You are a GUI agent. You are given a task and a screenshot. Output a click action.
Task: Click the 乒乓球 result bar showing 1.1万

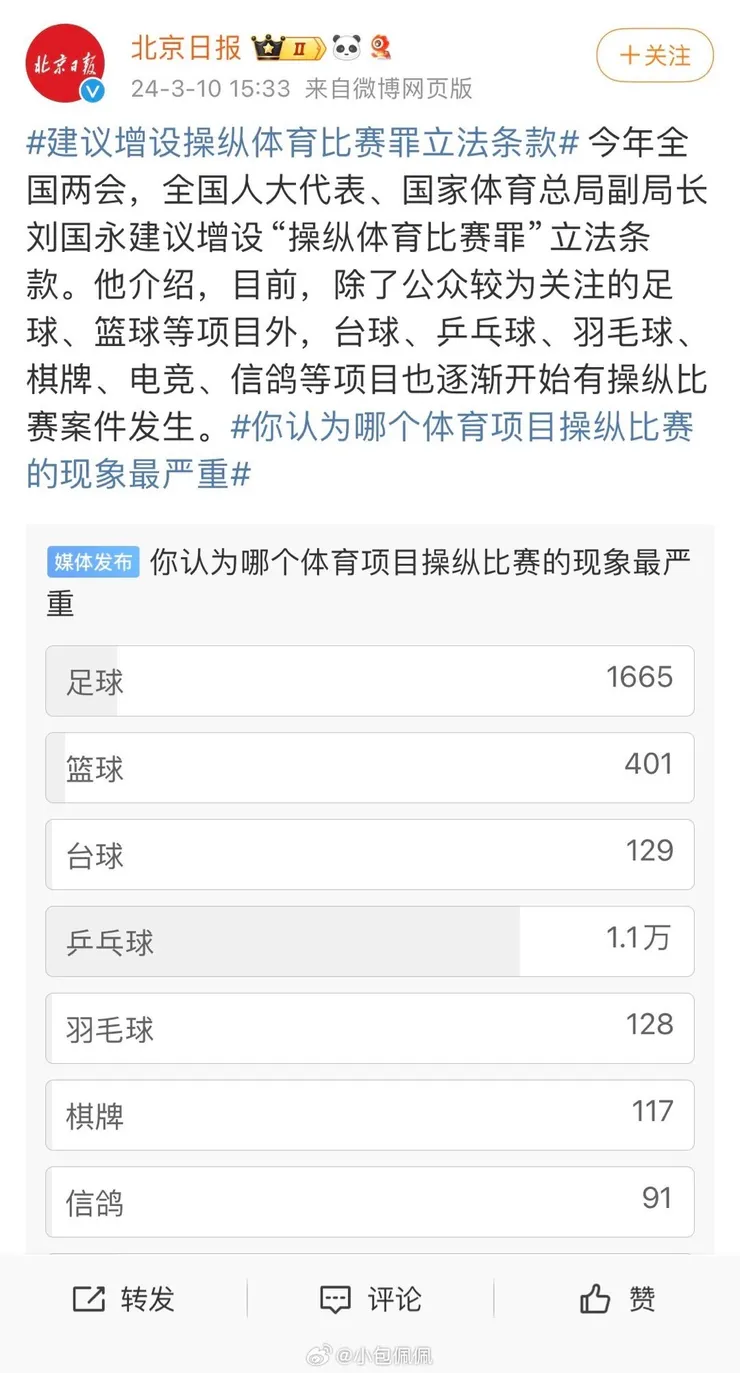click(x=370, y=941)
